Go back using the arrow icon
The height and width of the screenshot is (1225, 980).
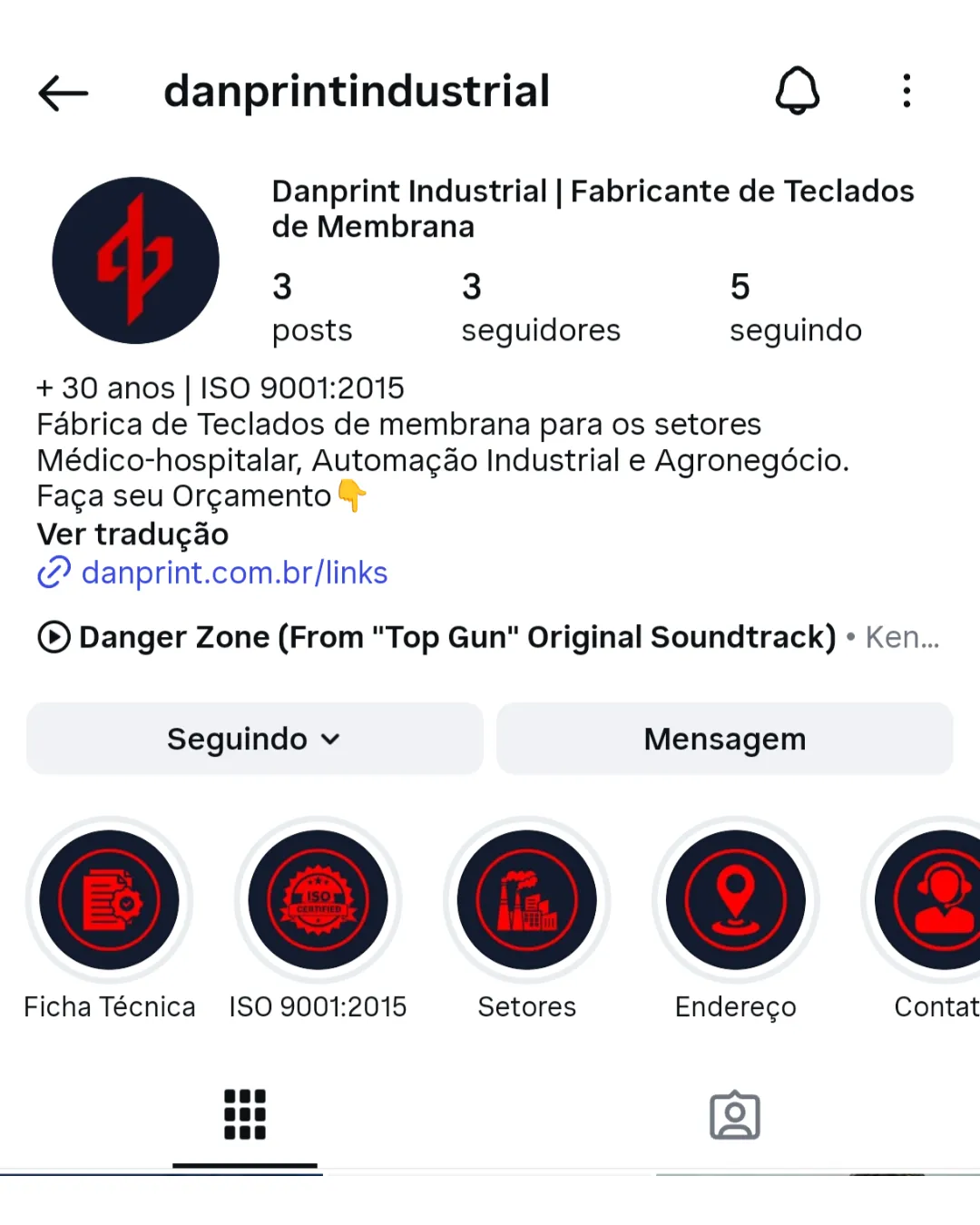coord(64,93)
